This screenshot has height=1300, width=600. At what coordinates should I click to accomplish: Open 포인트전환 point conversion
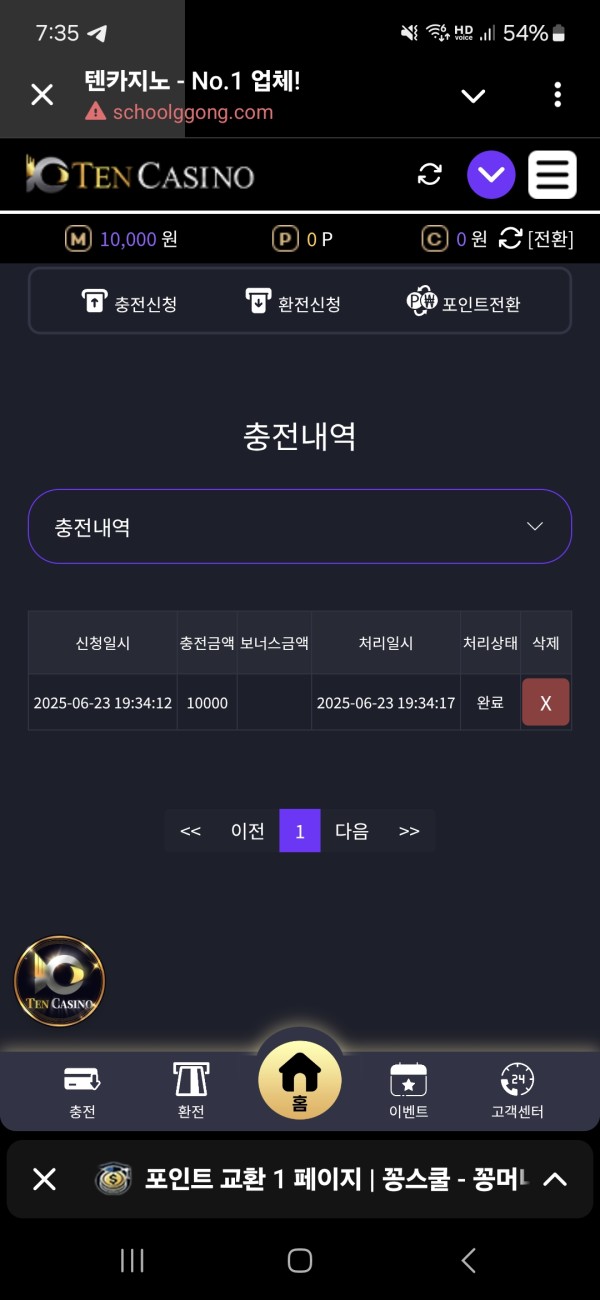(x=463, y=302)
